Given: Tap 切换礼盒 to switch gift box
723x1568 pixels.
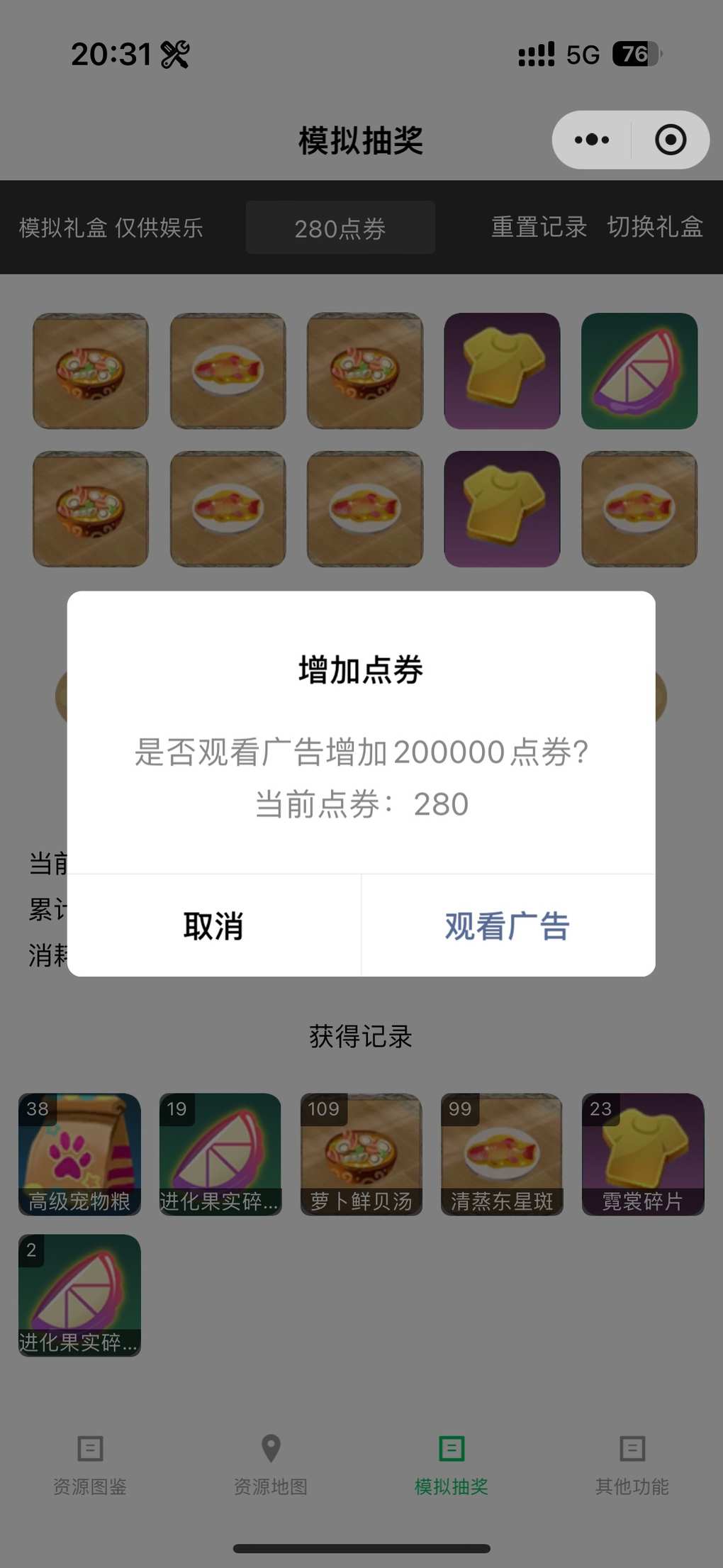Looking at the screenshot, I should pyautogui.click(x=655, y=227).
